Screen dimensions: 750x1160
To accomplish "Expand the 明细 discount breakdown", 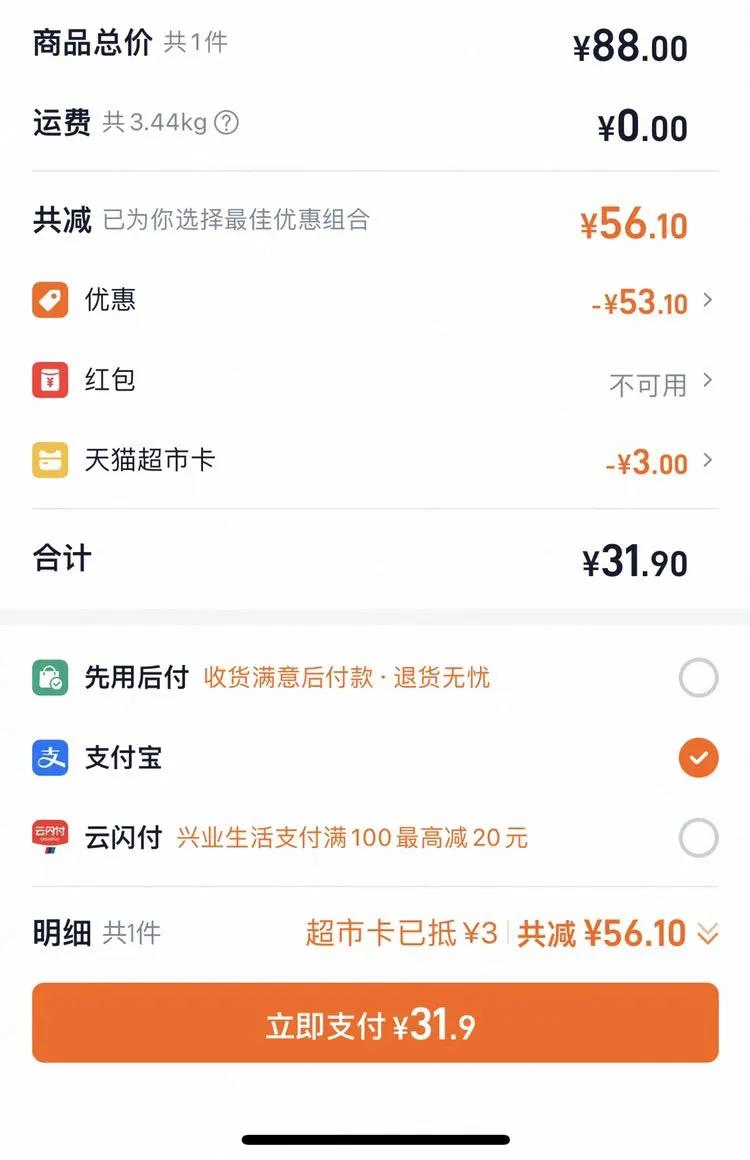I will click(x=707, y=934).
